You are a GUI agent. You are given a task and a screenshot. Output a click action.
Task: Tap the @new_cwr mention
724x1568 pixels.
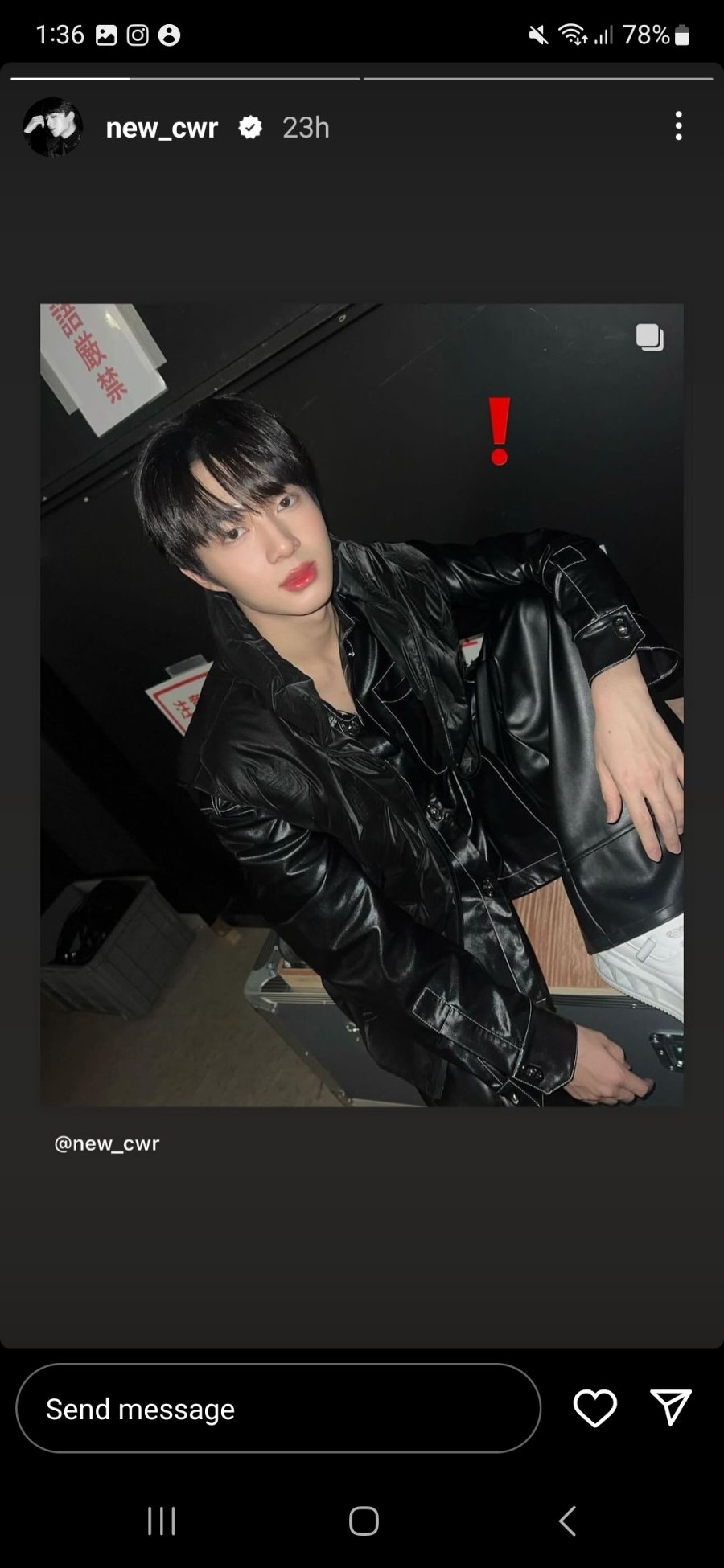pyautogui.click(x=107, y=1143)
